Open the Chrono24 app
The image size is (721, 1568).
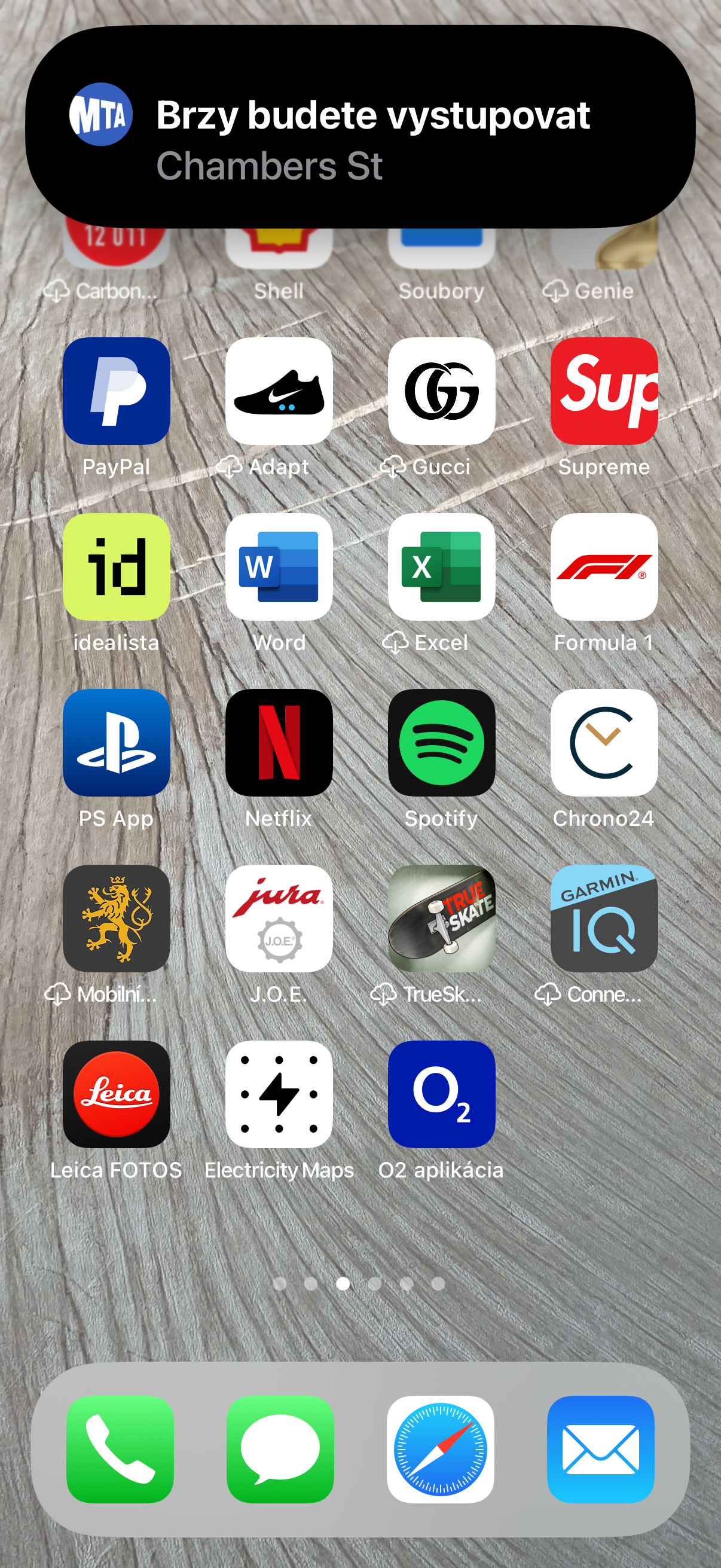pyautogui.click(x=604, y=743)
